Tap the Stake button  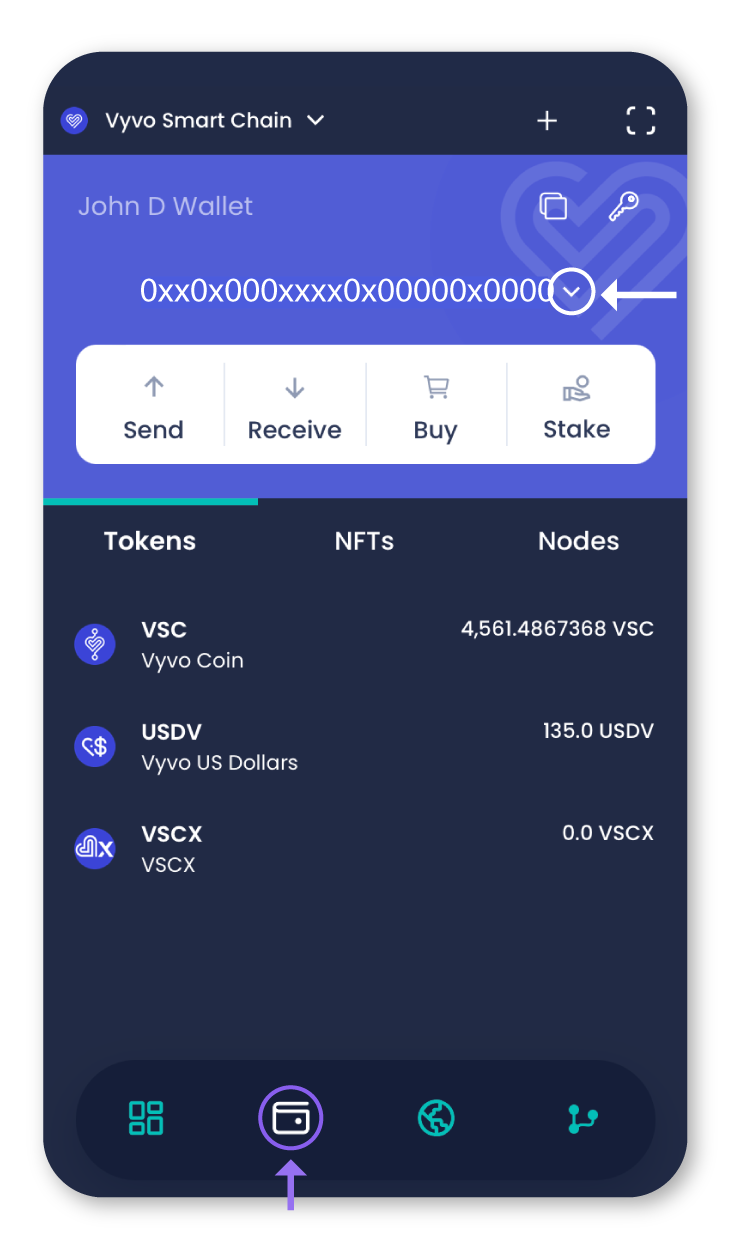(x=577, y=408)
